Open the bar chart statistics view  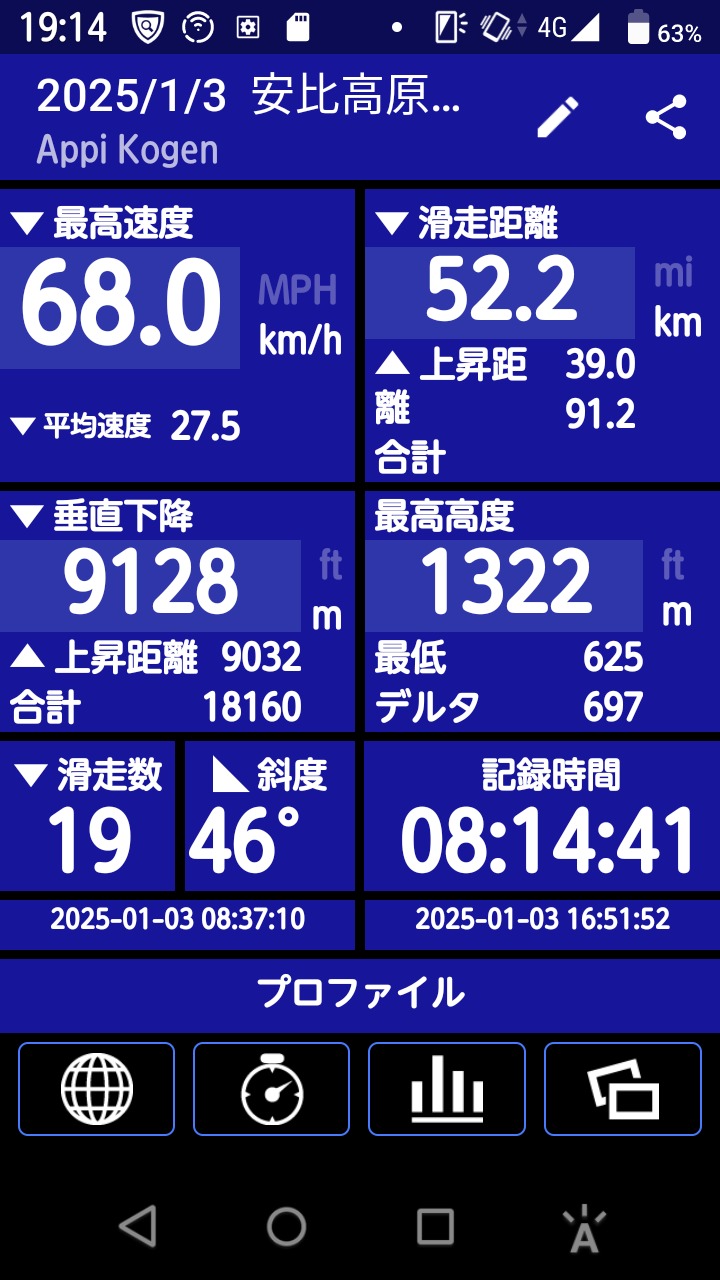[x=447, y=1089]
